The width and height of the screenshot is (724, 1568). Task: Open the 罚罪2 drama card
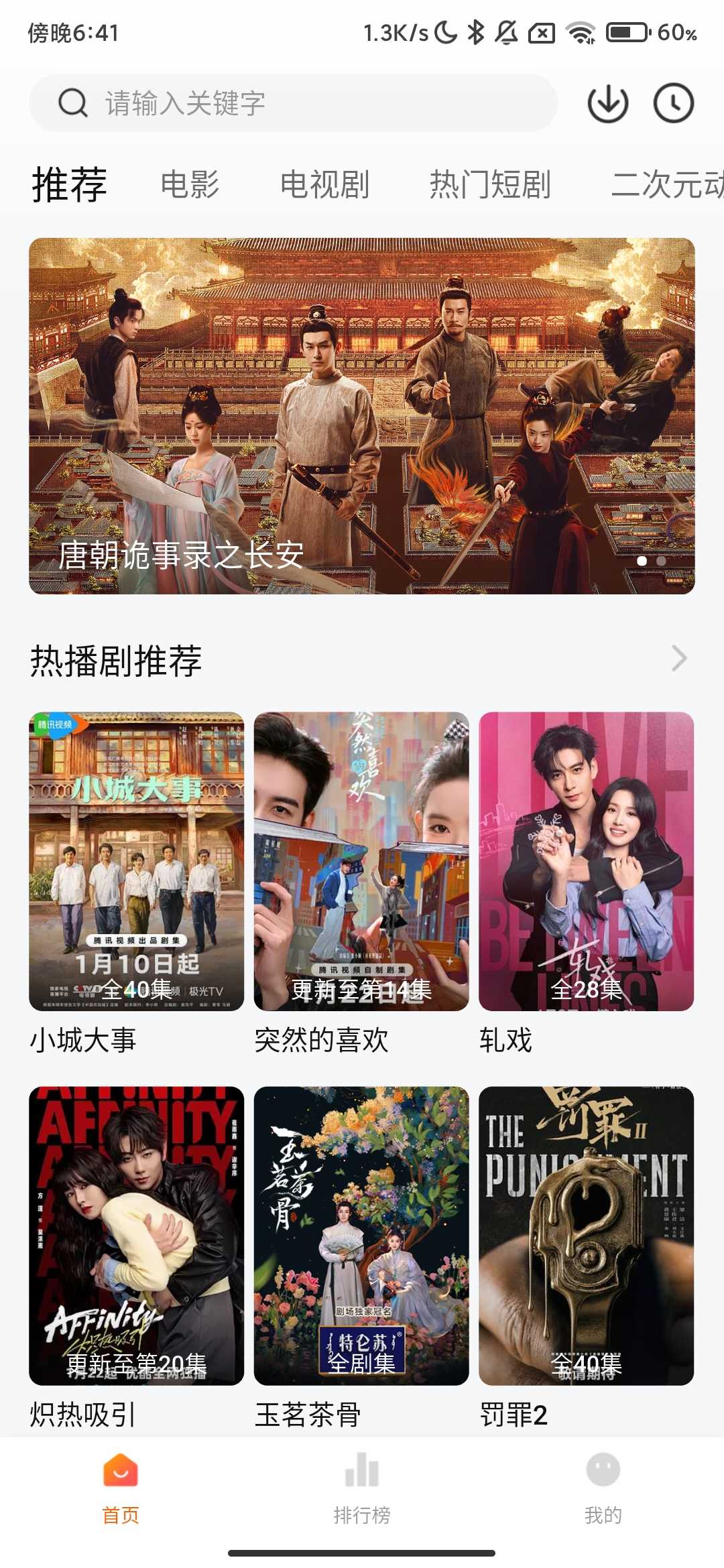[586, 1235]
